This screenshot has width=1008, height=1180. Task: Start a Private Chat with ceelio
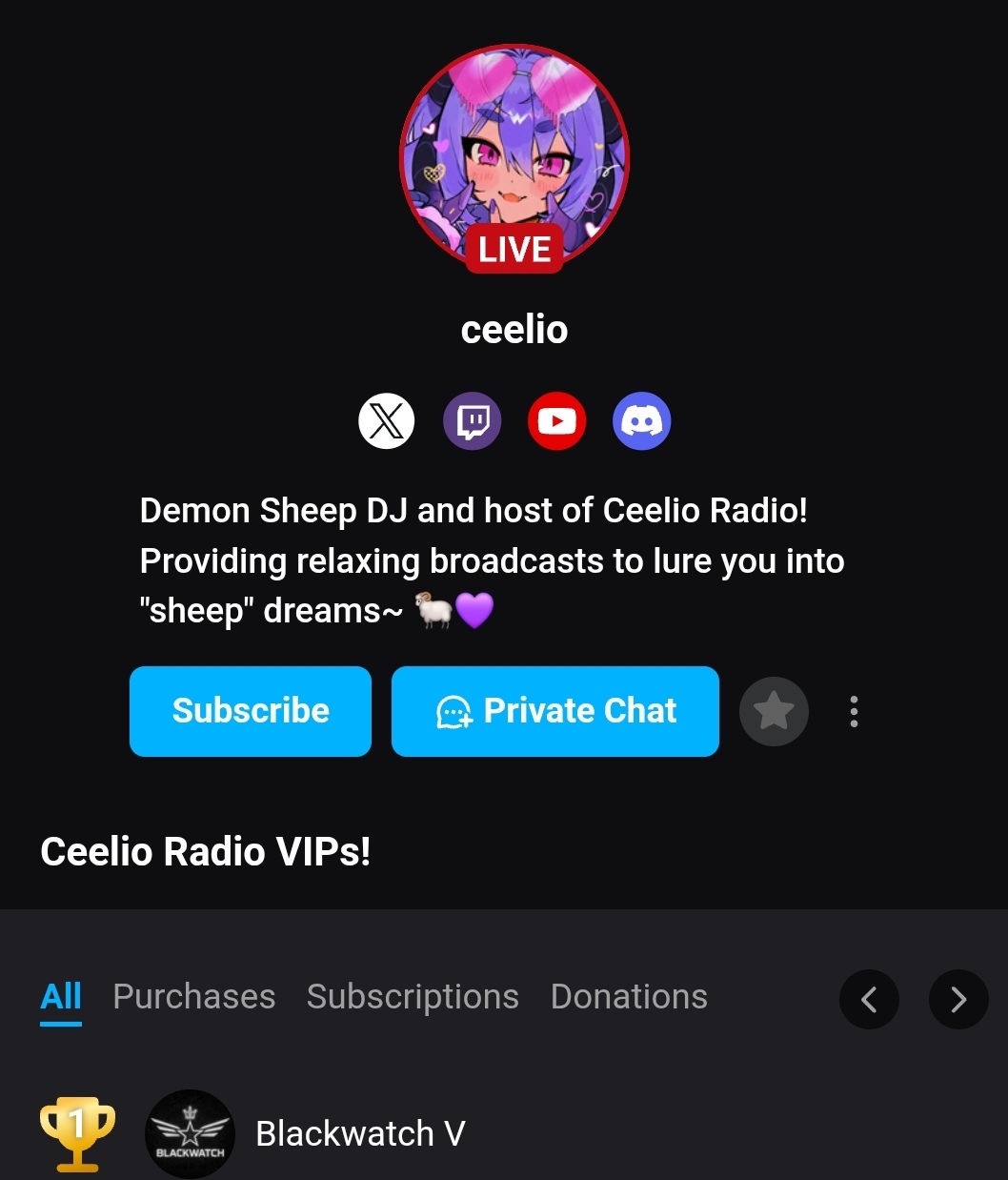coord(555,711)
